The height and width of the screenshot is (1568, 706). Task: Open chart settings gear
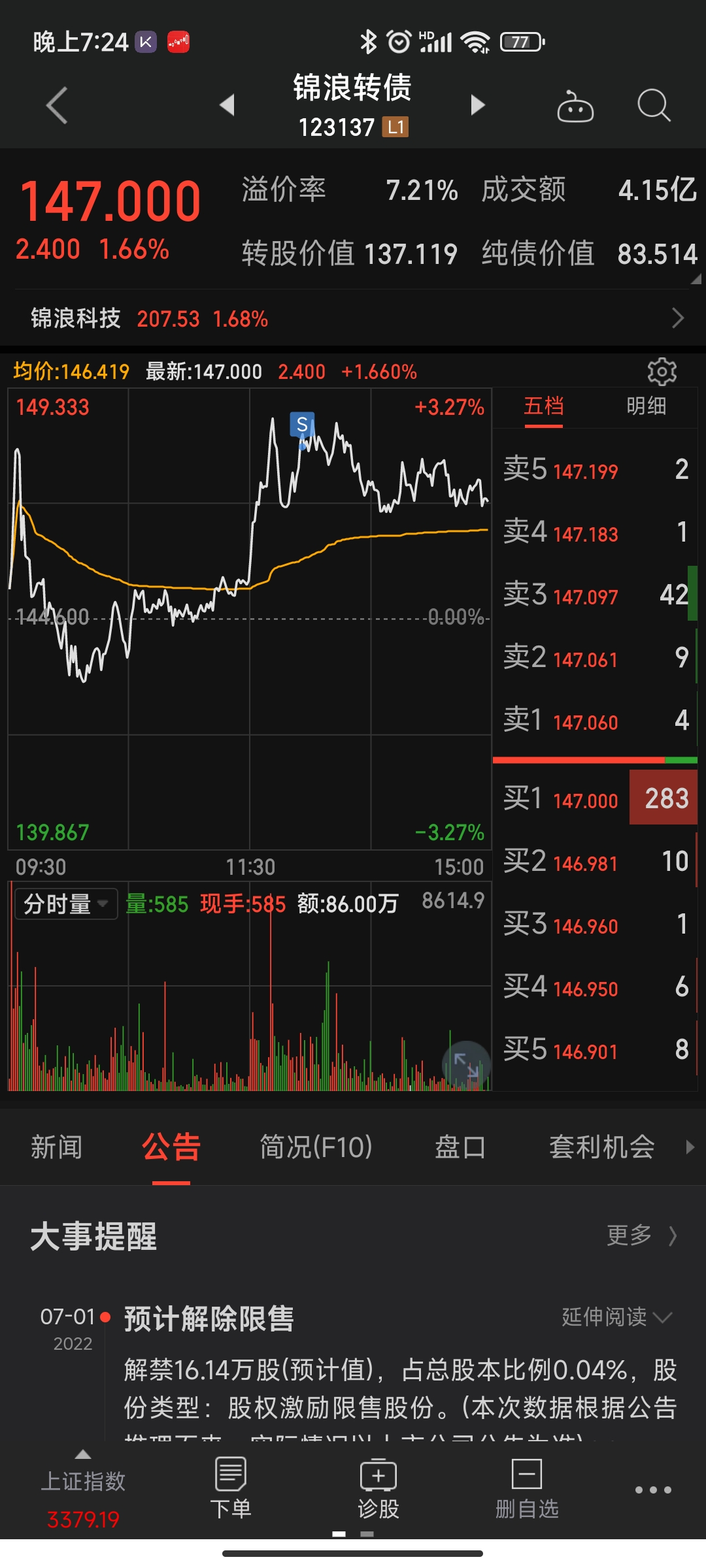coord(662,372)
